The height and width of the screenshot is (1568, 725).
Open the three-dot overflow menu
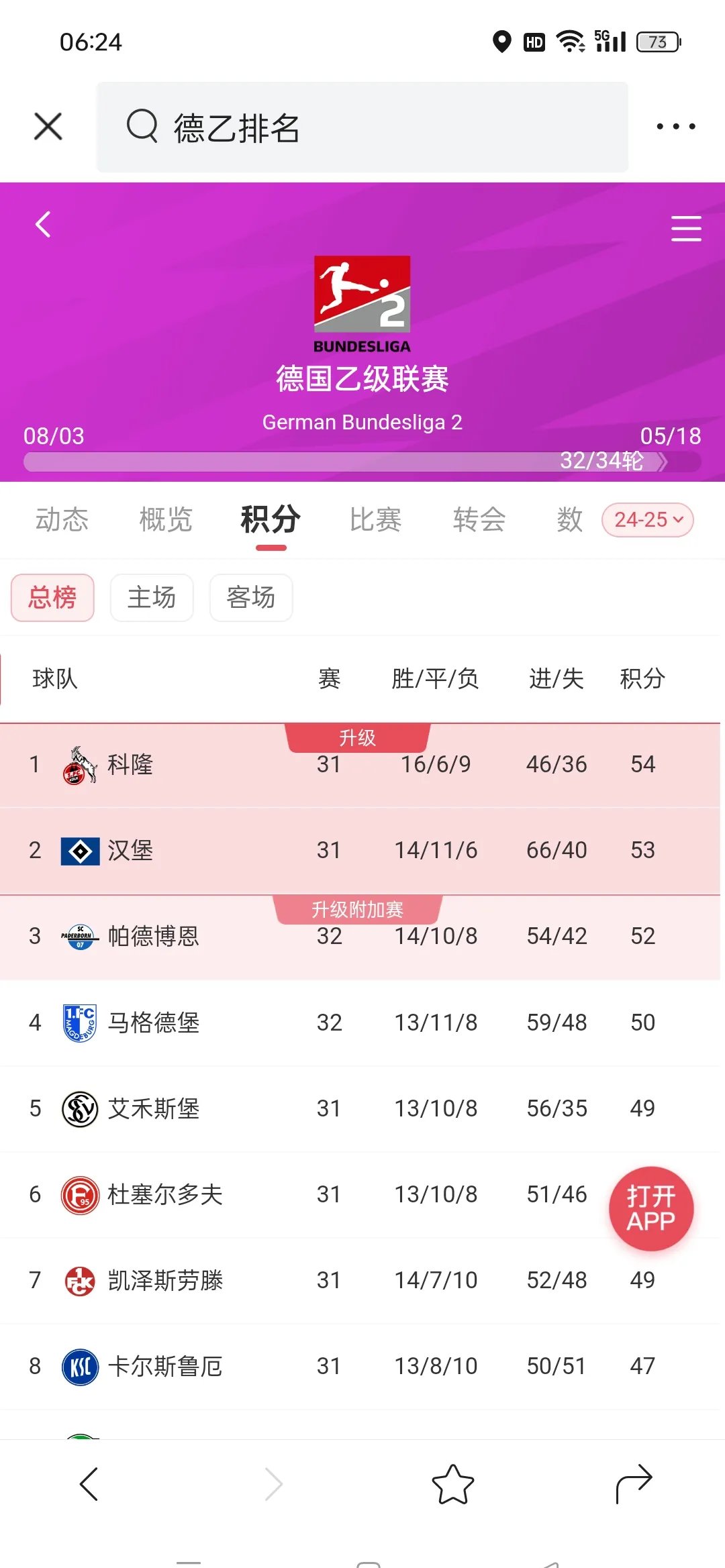point(675,125)
